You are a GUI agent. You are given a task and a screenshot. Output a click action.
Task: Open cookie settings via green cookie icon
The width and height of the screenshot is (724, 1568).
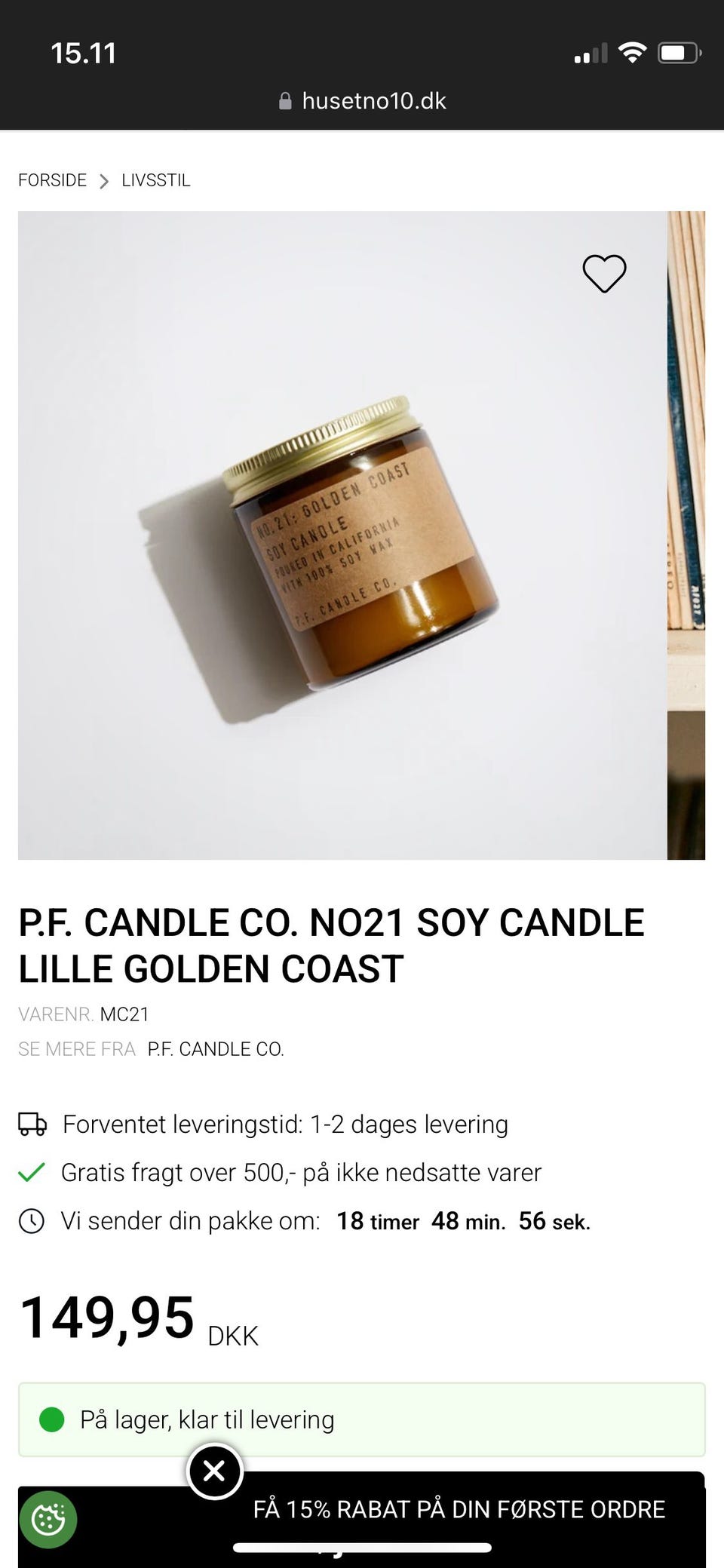48,1520
